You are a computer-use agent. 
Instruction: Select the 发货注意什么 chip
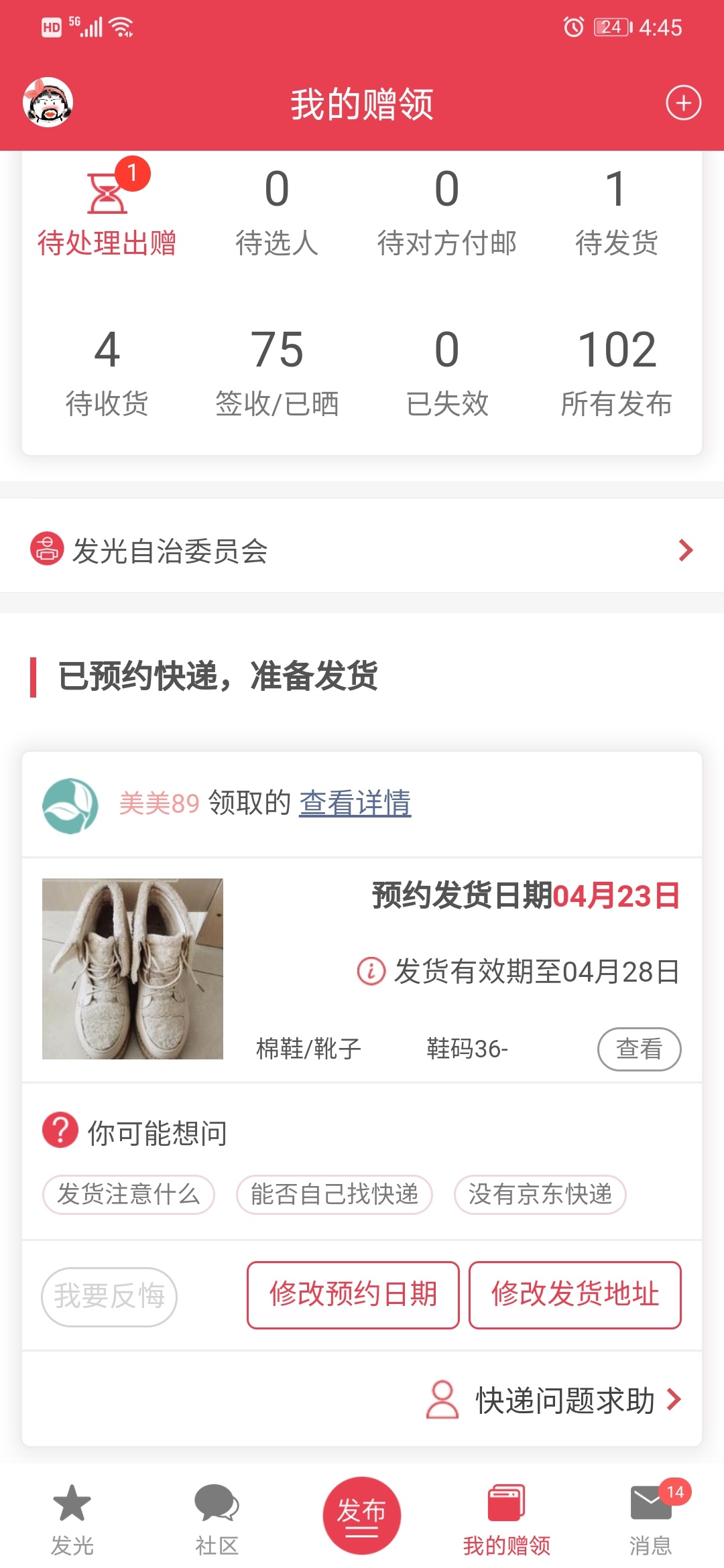(x=128, y=1194)
